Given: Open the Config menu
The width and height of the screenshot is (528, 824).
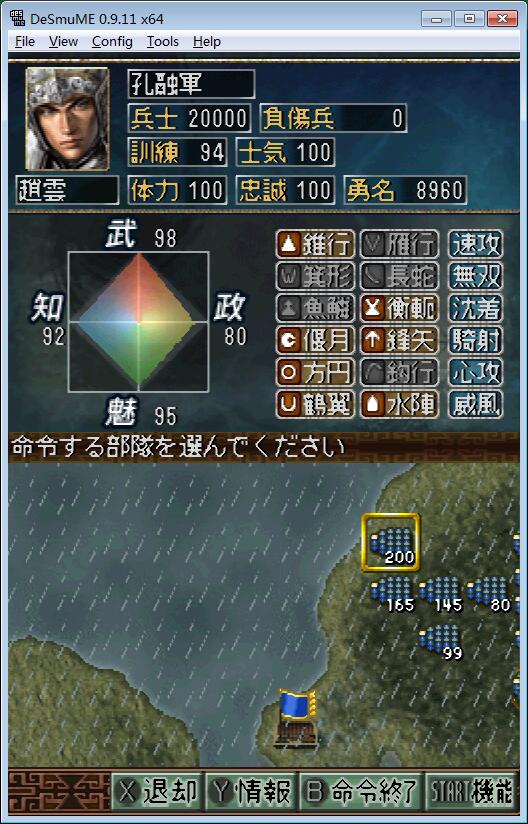Looking at the screenshot, I should click(x=112, y=42).
